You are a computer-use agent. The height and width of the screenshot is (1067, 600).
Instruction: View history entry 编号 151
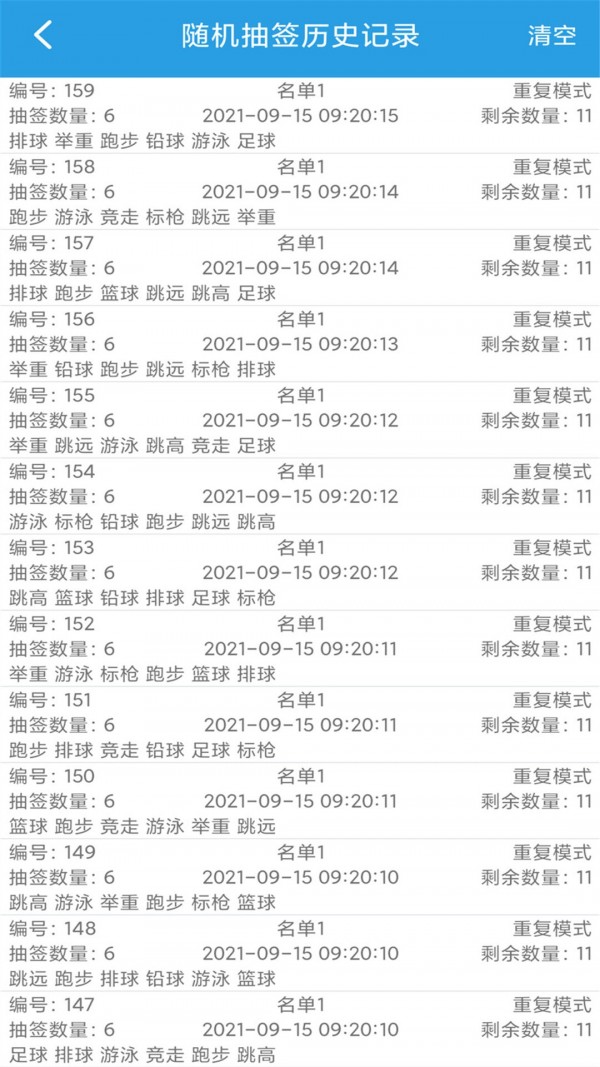click(x=300, y=724)
